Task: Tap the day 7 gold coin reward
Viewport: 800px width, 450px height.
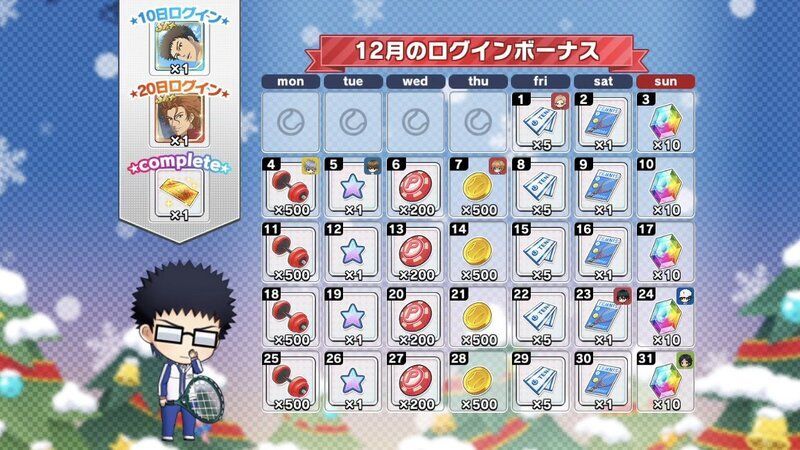Action: [479, 187]
